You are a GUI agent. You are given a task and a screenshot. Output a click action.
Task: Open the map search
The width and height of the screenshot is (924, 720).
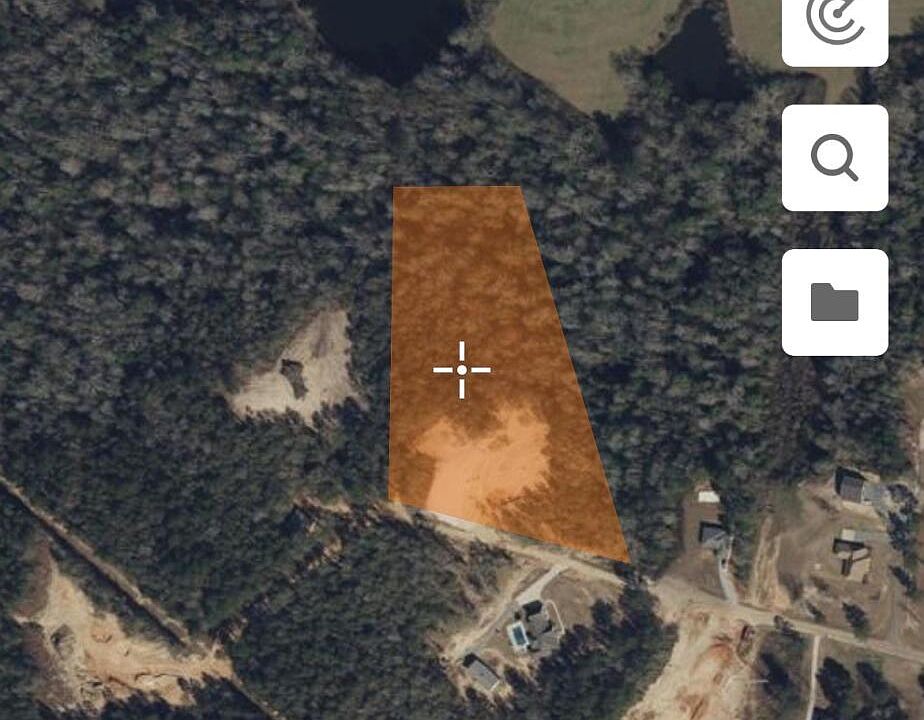834,158
